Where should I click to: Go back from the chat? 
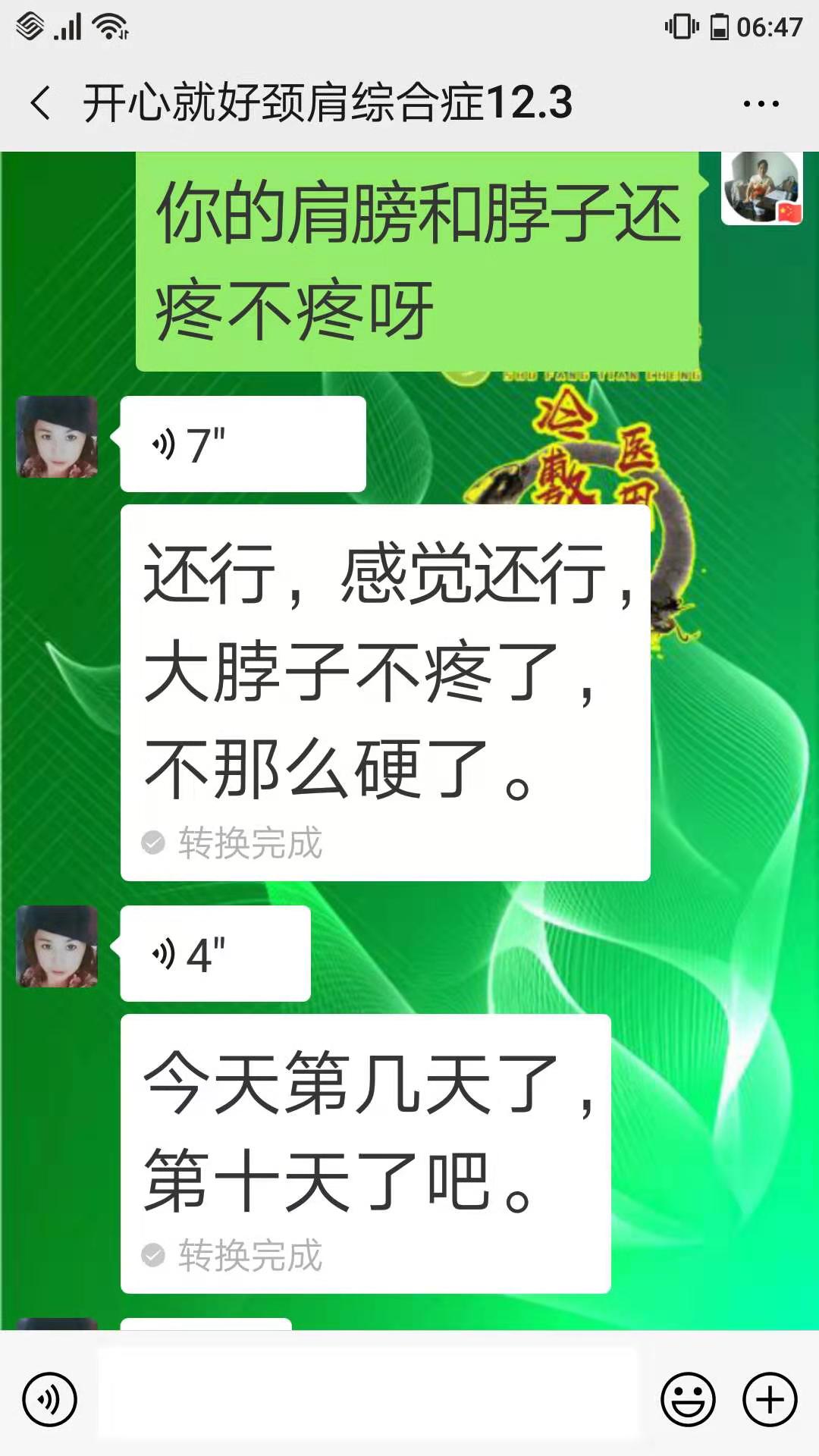(x=41, y=103)
